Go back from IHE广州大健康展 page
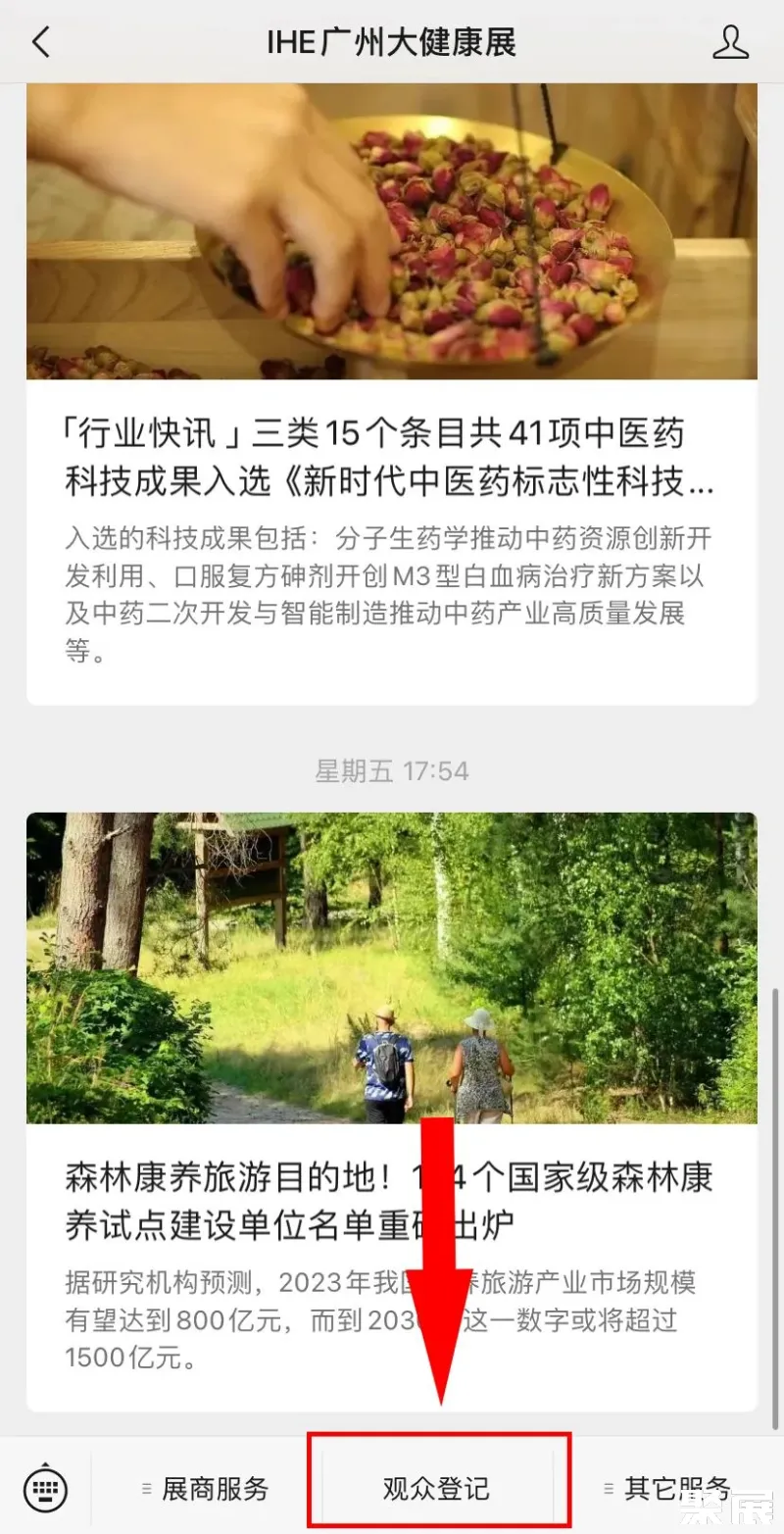The width and height of the screenshot is (784, 1534). tap(40, 42)
